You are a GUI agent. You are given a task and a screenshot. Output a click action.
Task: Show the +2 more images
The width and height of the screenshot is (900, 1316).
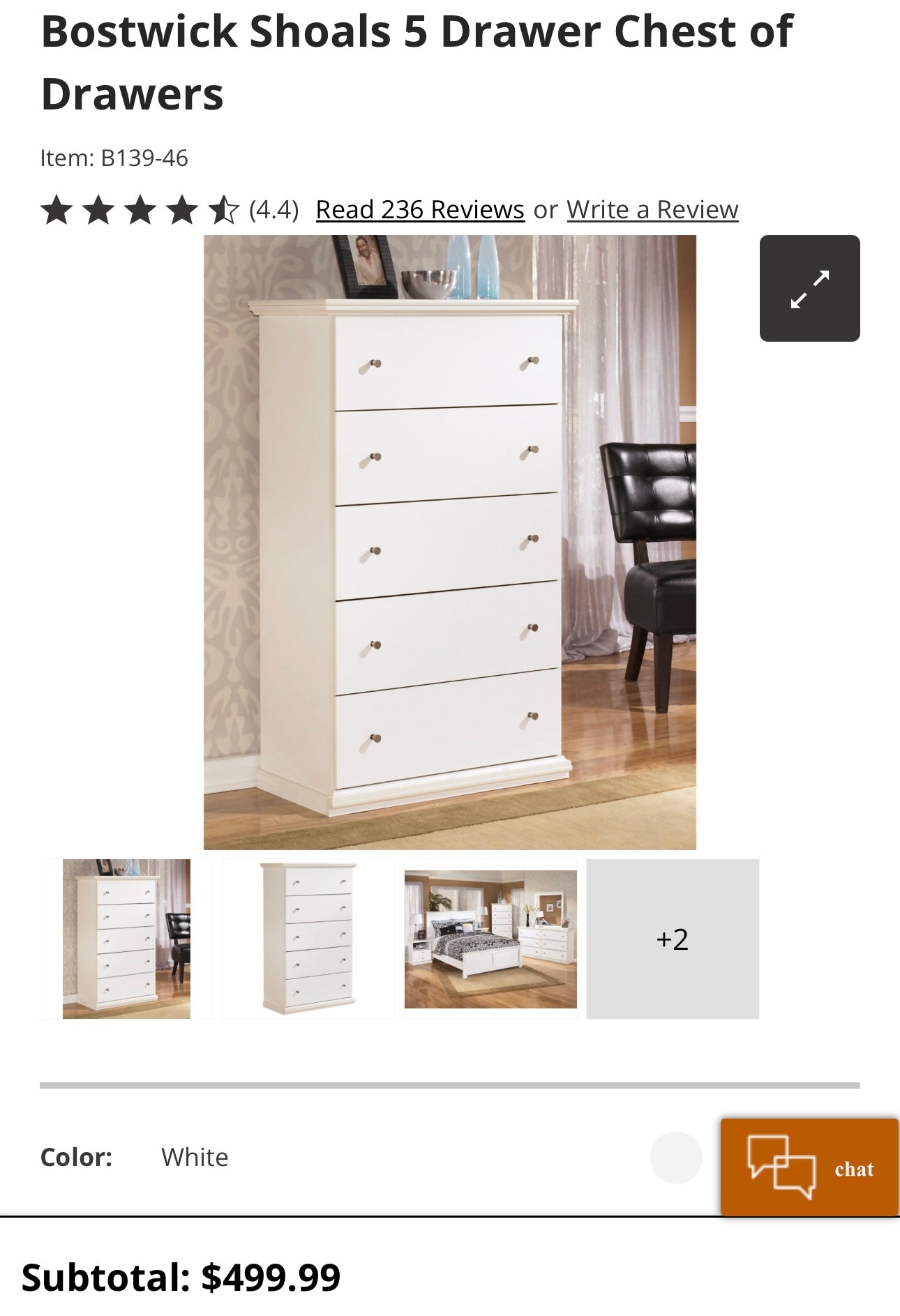pos(672,939)
